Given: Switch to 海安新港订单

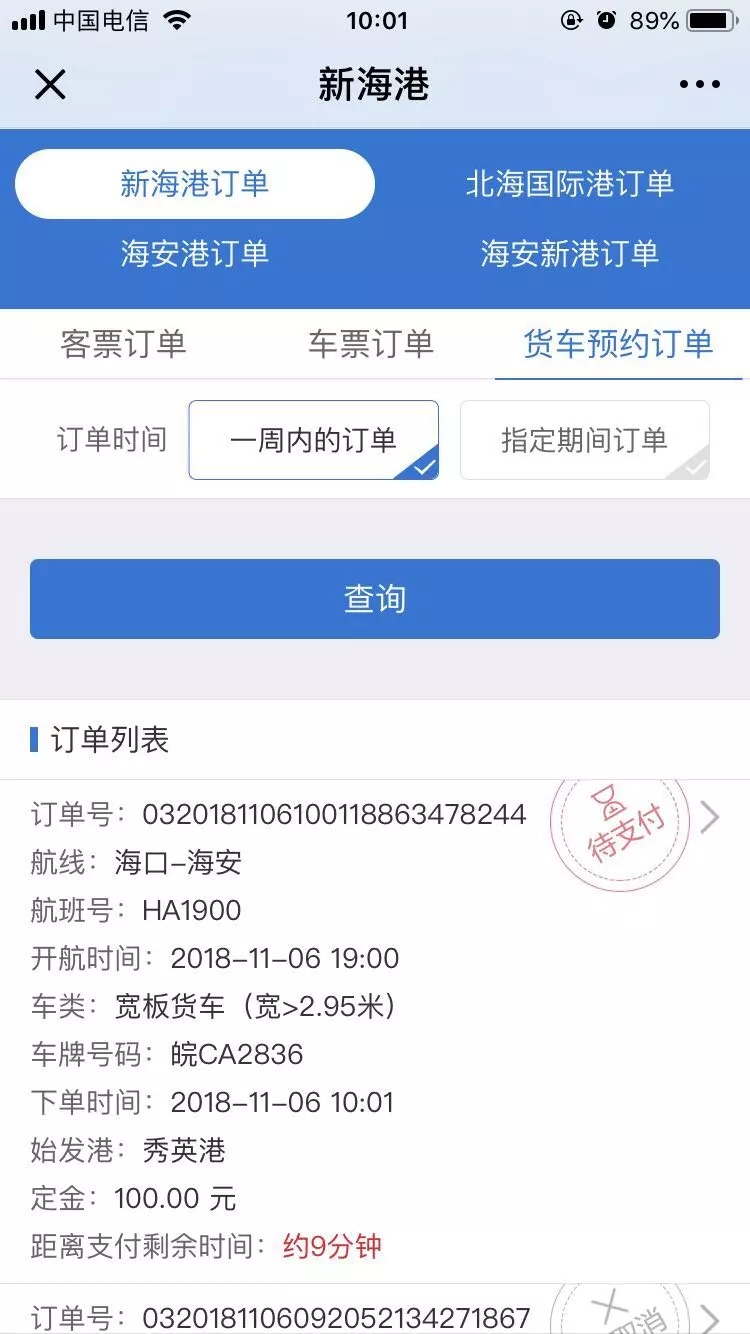Looking at the screenshot, I should tap(569, 253).
